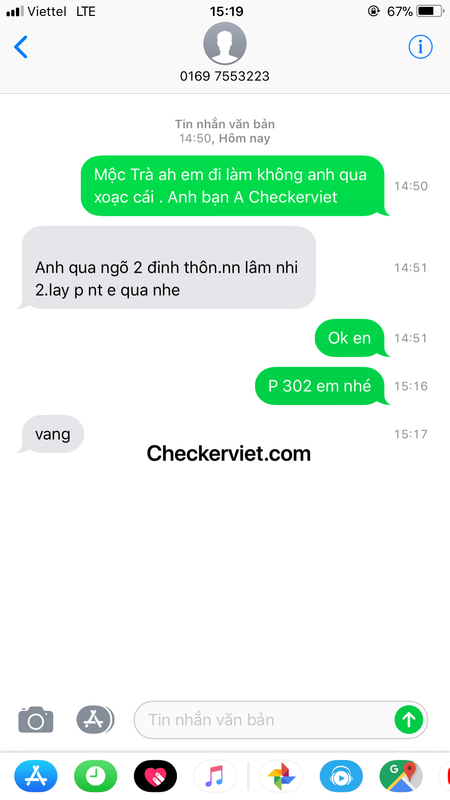Open the camera to attach a photo
Screen dimensions: 450x800
pos(36,720)
